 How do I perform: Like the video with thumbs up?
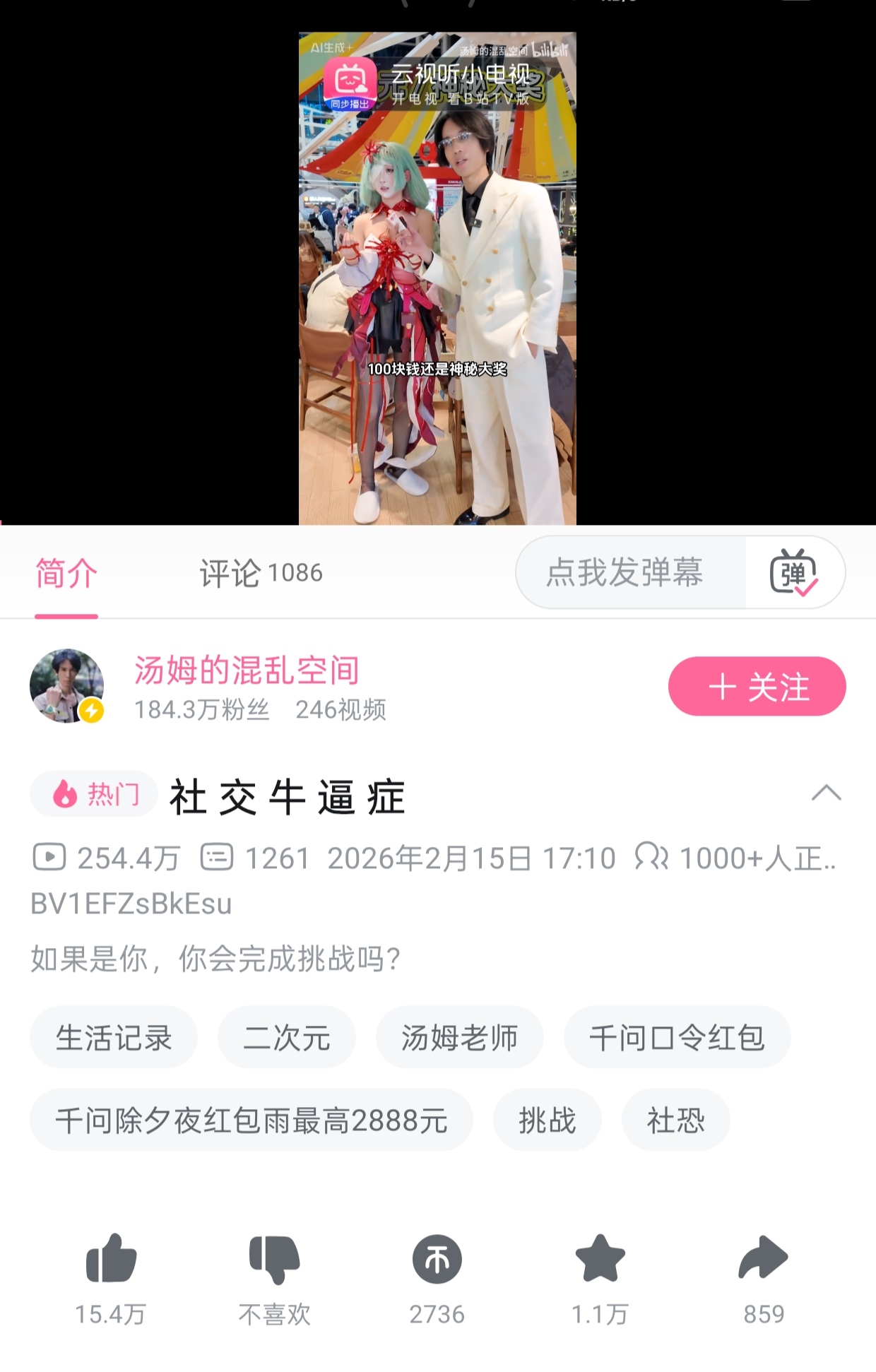pyautogui.click(x=111, y=1260)
